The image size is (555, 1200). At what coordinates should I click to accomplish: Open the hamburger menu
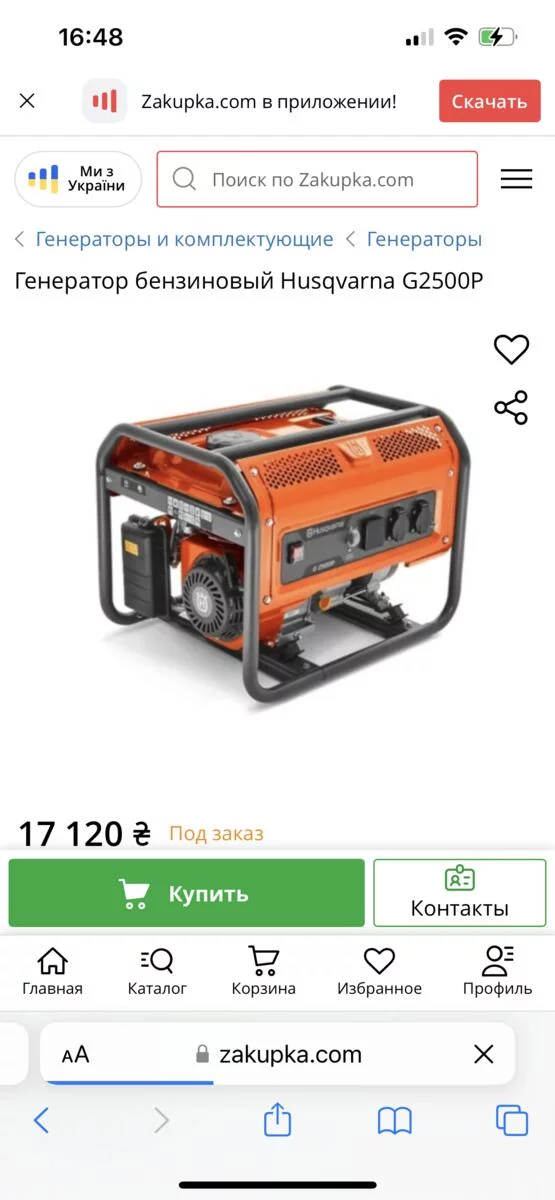[x=516, y=179]
